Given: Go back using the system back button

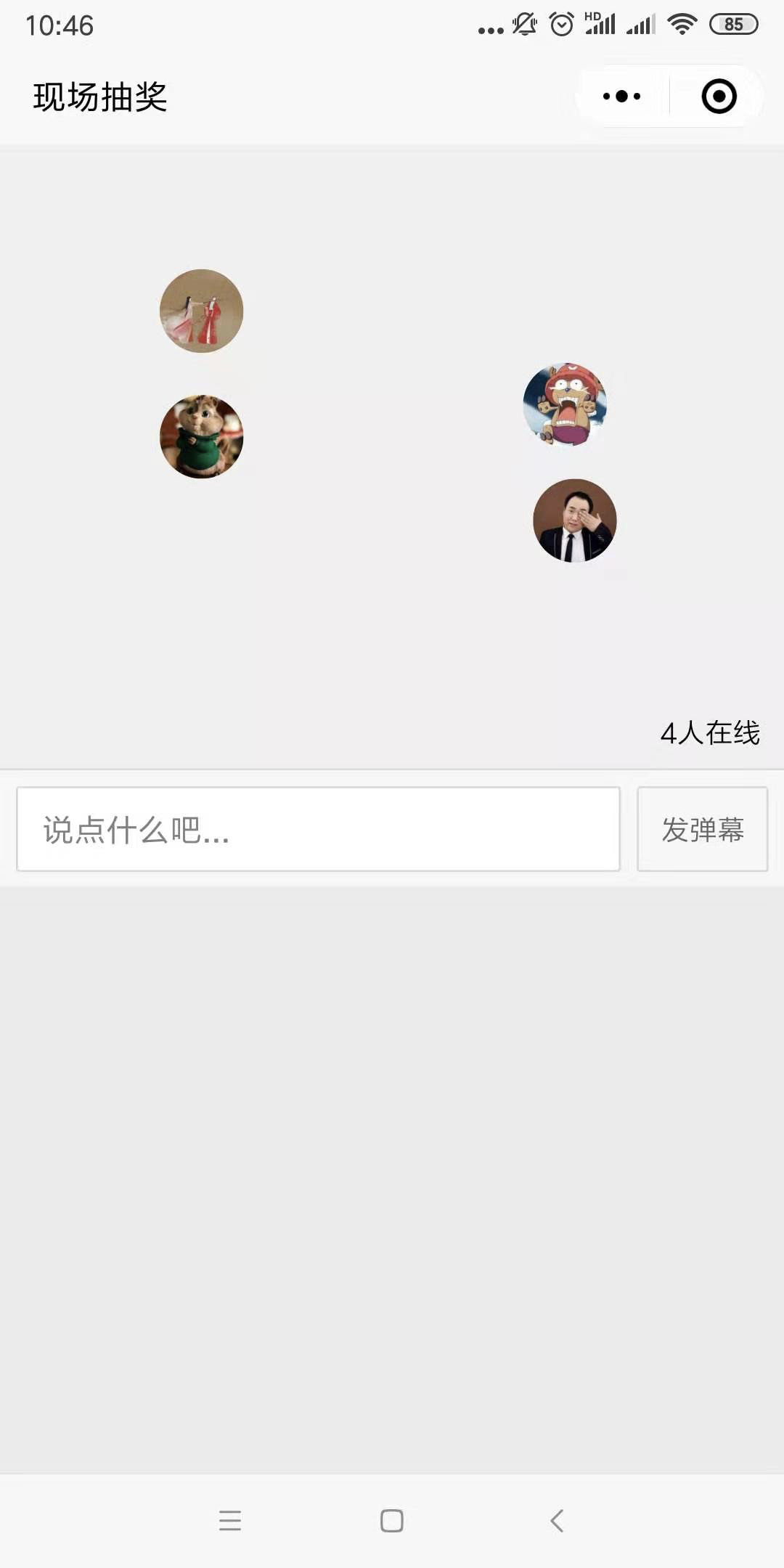Looking at the screenshot, I should pyautogui.click(x=557, y=1520).
